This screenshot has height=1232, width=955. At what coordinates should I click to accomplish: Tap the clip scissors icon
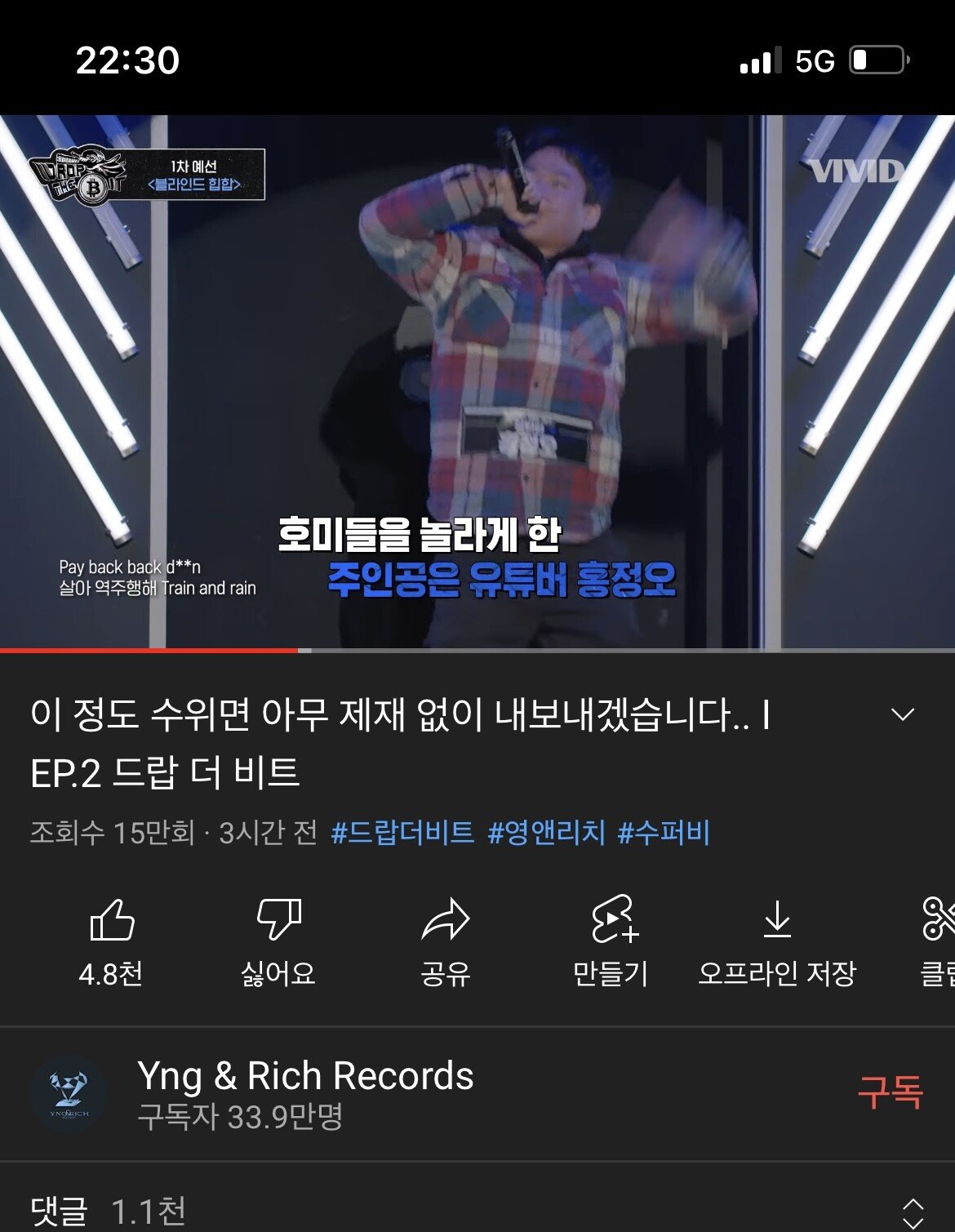pos(938,921)
